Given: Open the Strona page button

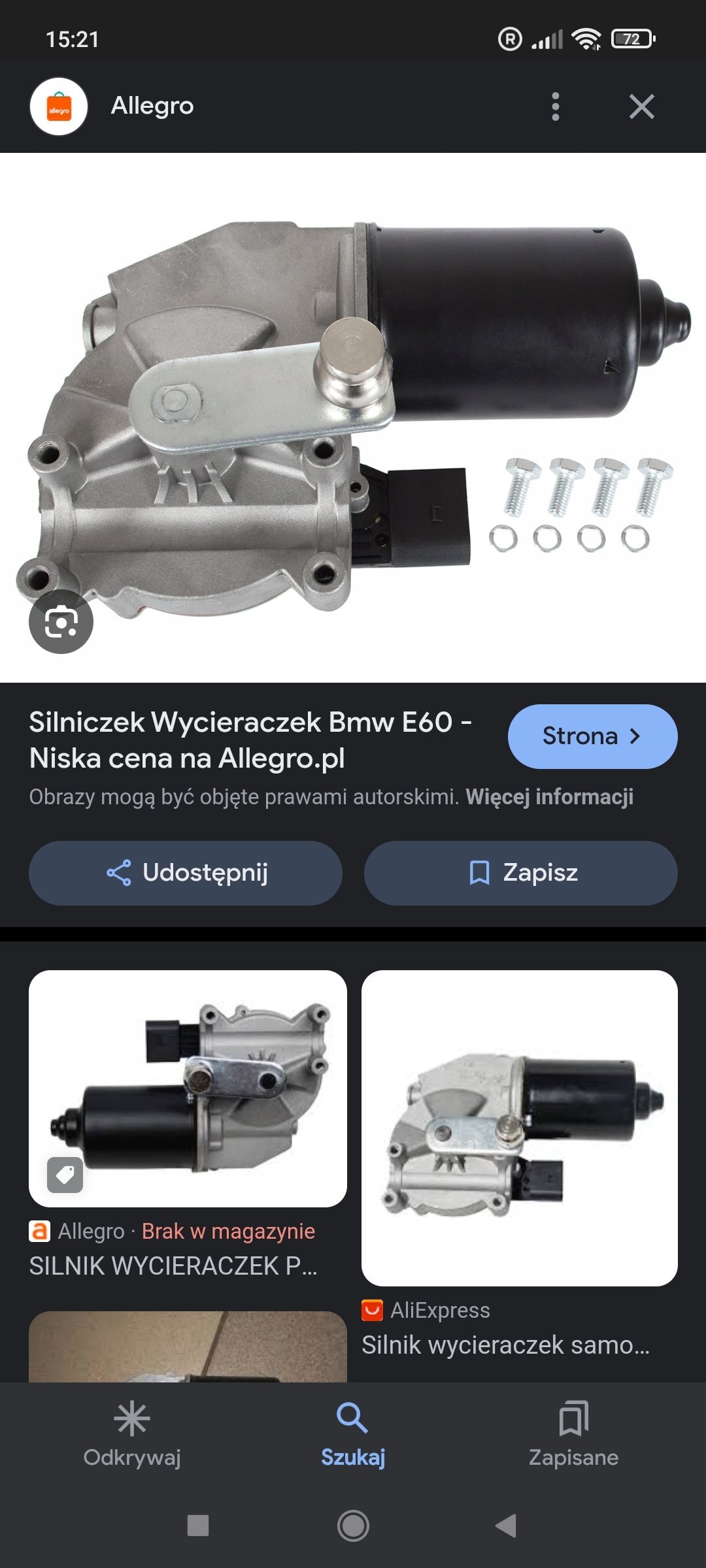Looking at the screenshot, I should click(x=592, y=736).
